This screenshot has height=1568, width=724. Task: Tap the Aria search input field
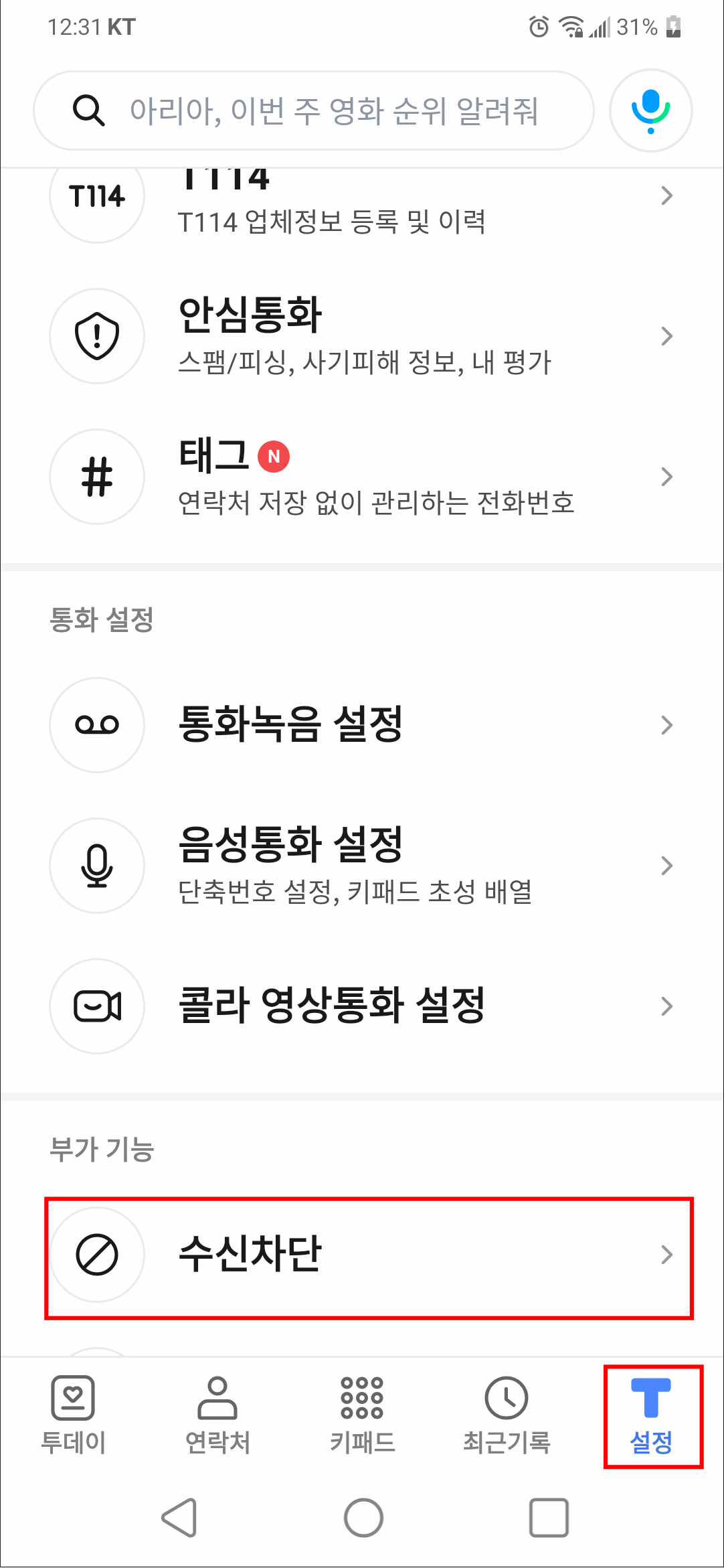[335, 111]
